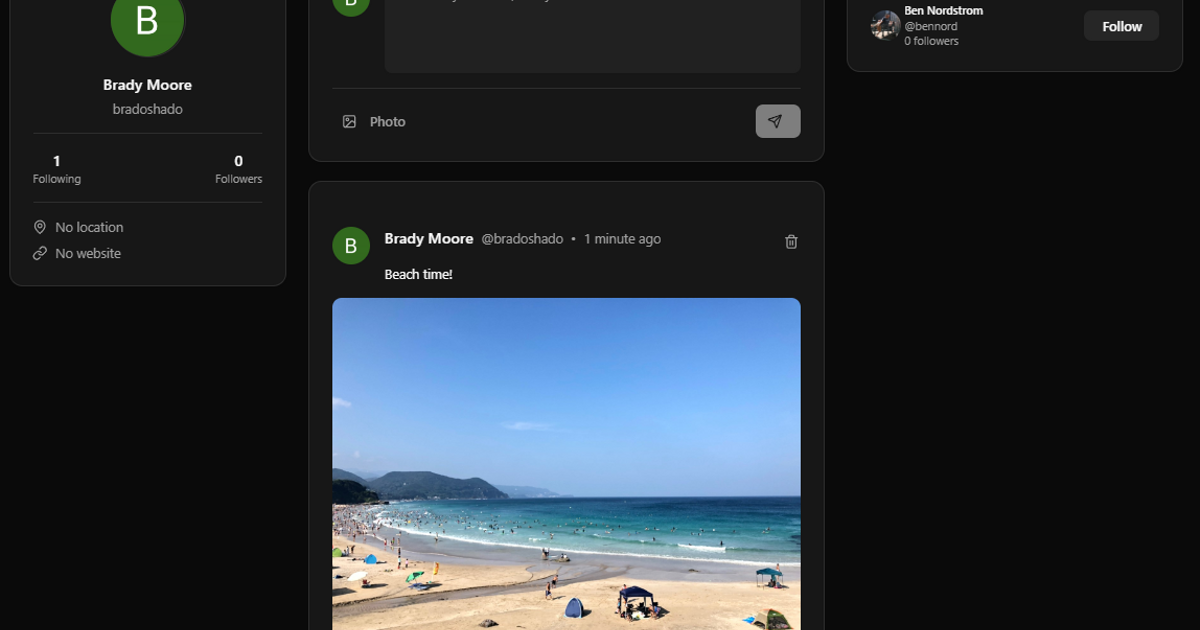1200x630 pixels.
Task: Open the Following list
Action: pos(57,169)
